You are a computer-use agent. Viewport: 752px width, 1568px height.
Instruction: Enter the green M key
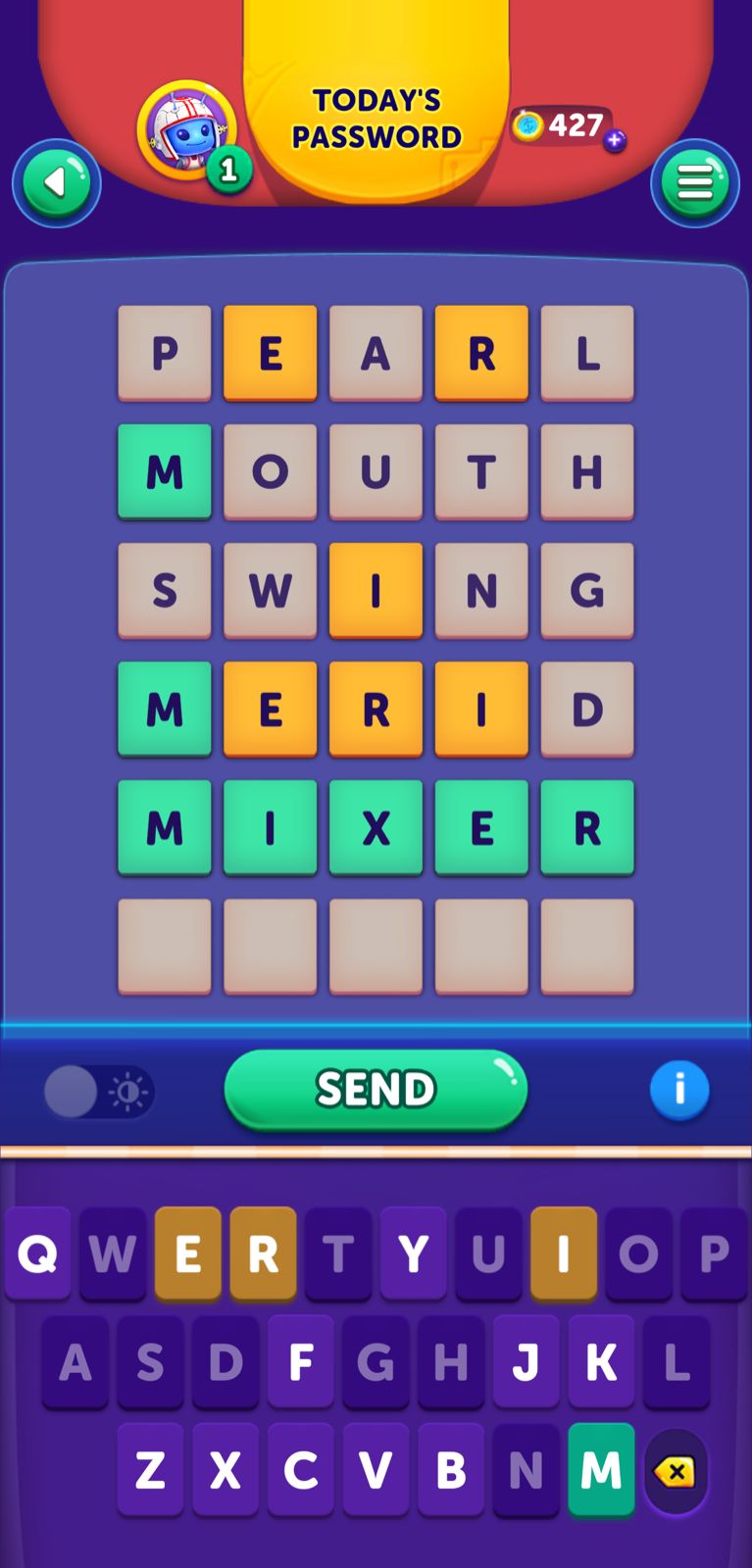pyautogui.click(x=601, y=1469)
